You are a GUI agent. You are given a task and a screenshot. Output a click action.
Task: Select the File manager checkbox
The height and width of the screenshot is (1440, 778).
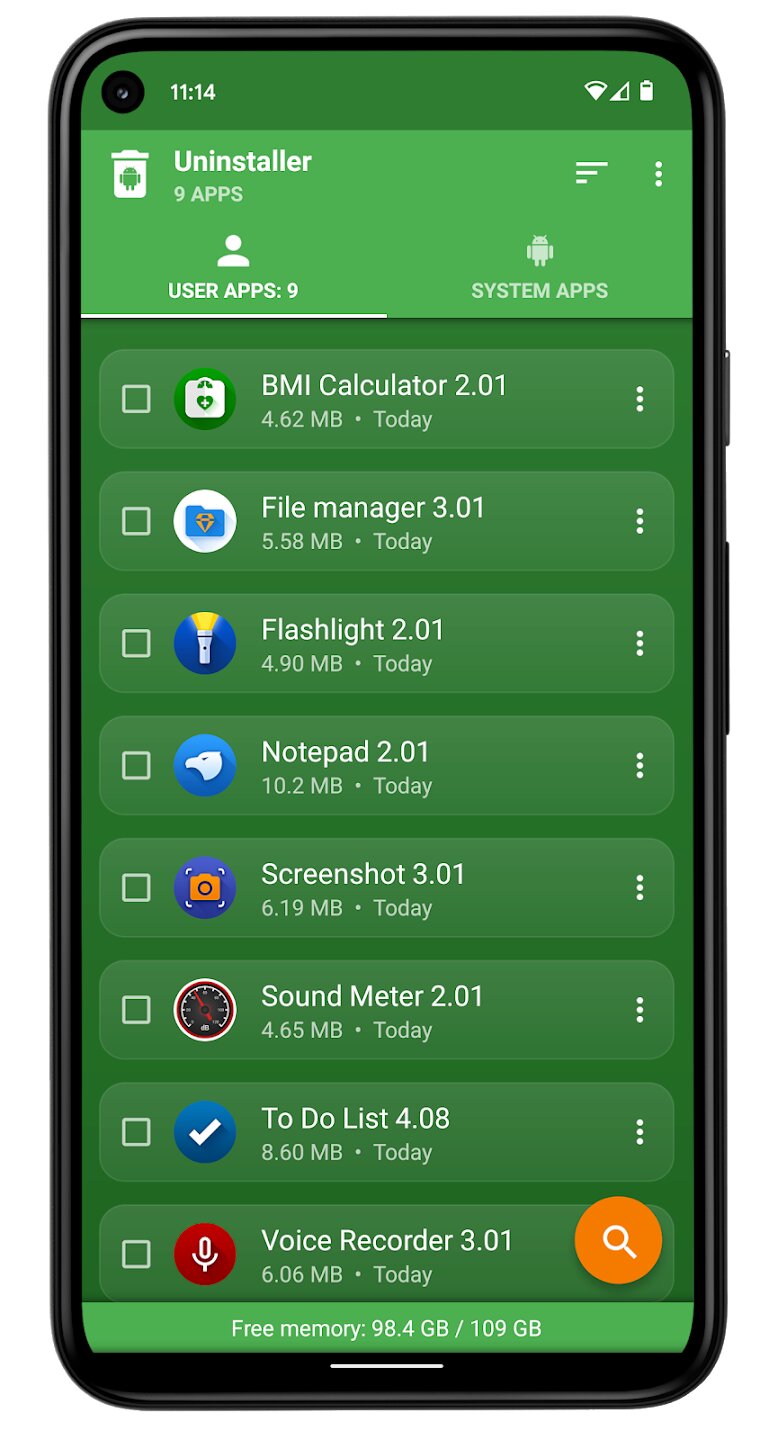[x=136, y=521]
